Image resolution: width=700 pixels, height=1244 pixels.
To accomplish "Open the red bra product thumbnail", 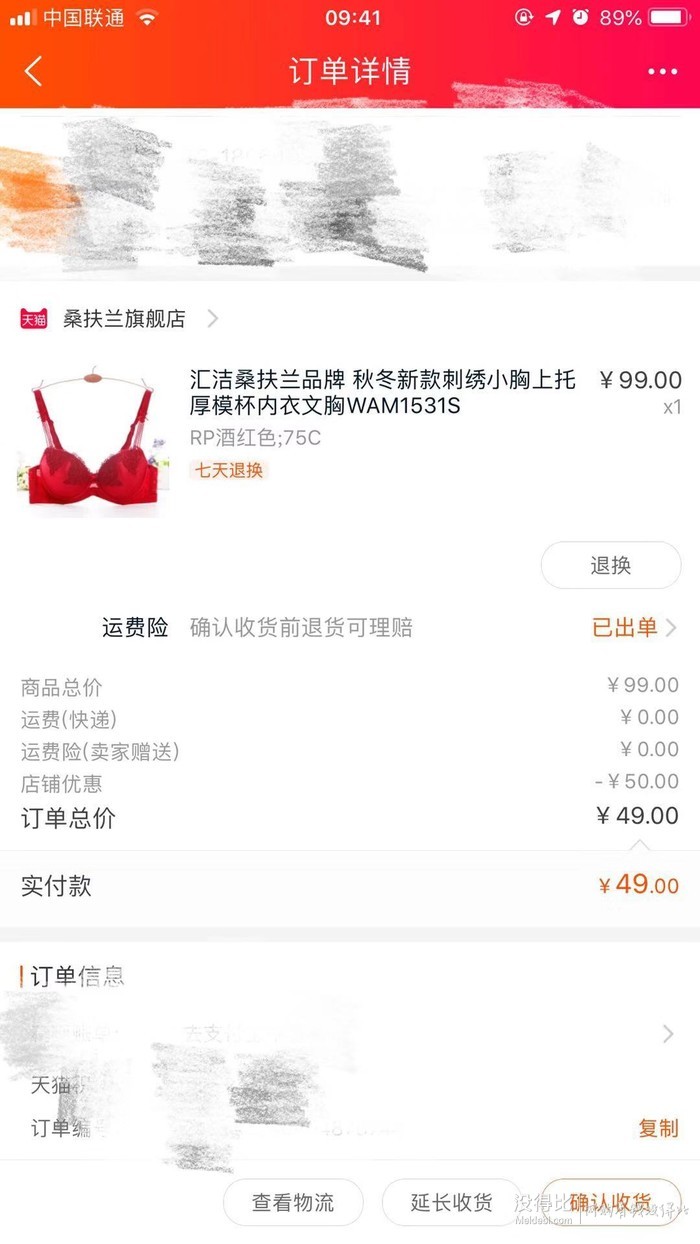I will click(93, 440).
